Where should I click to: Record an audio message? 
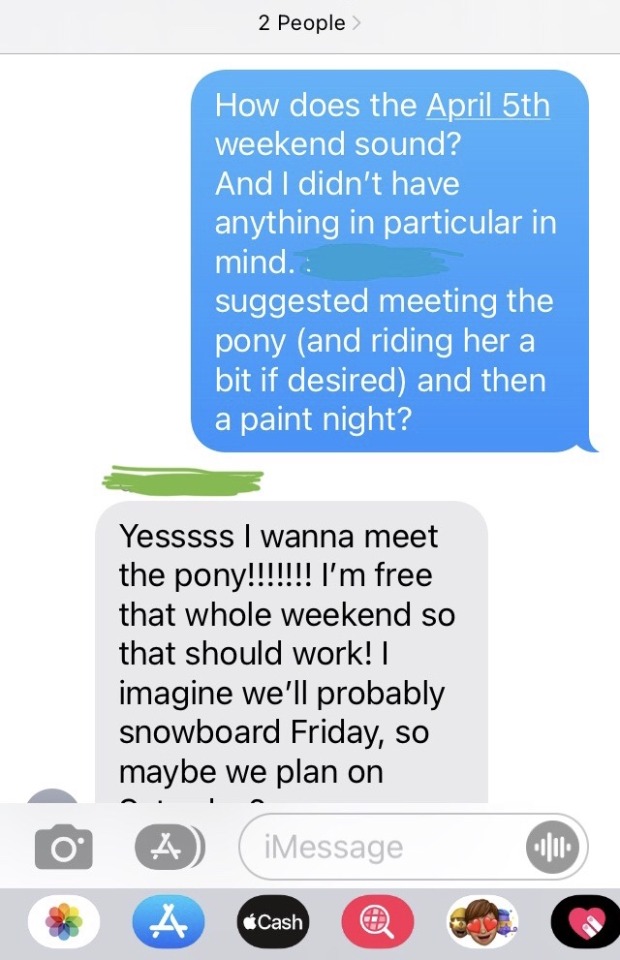click(551, 848)
